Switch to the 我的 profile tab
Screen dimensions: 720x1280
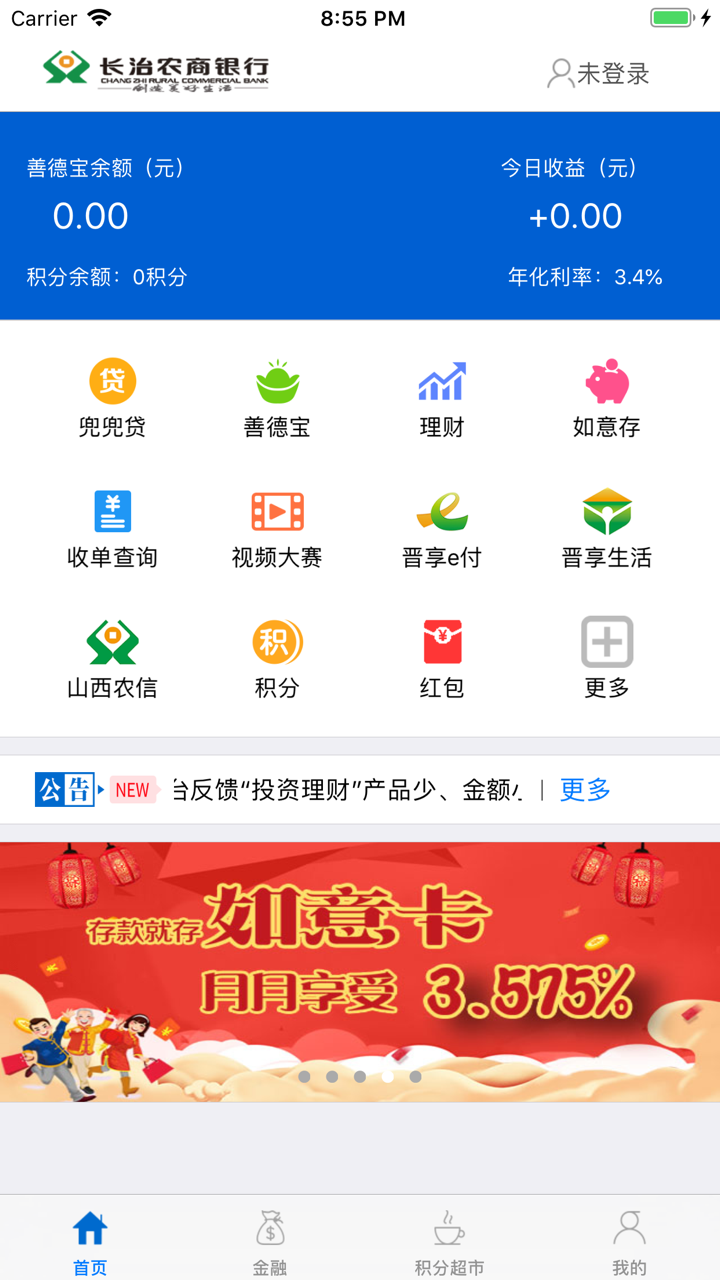630,1240
